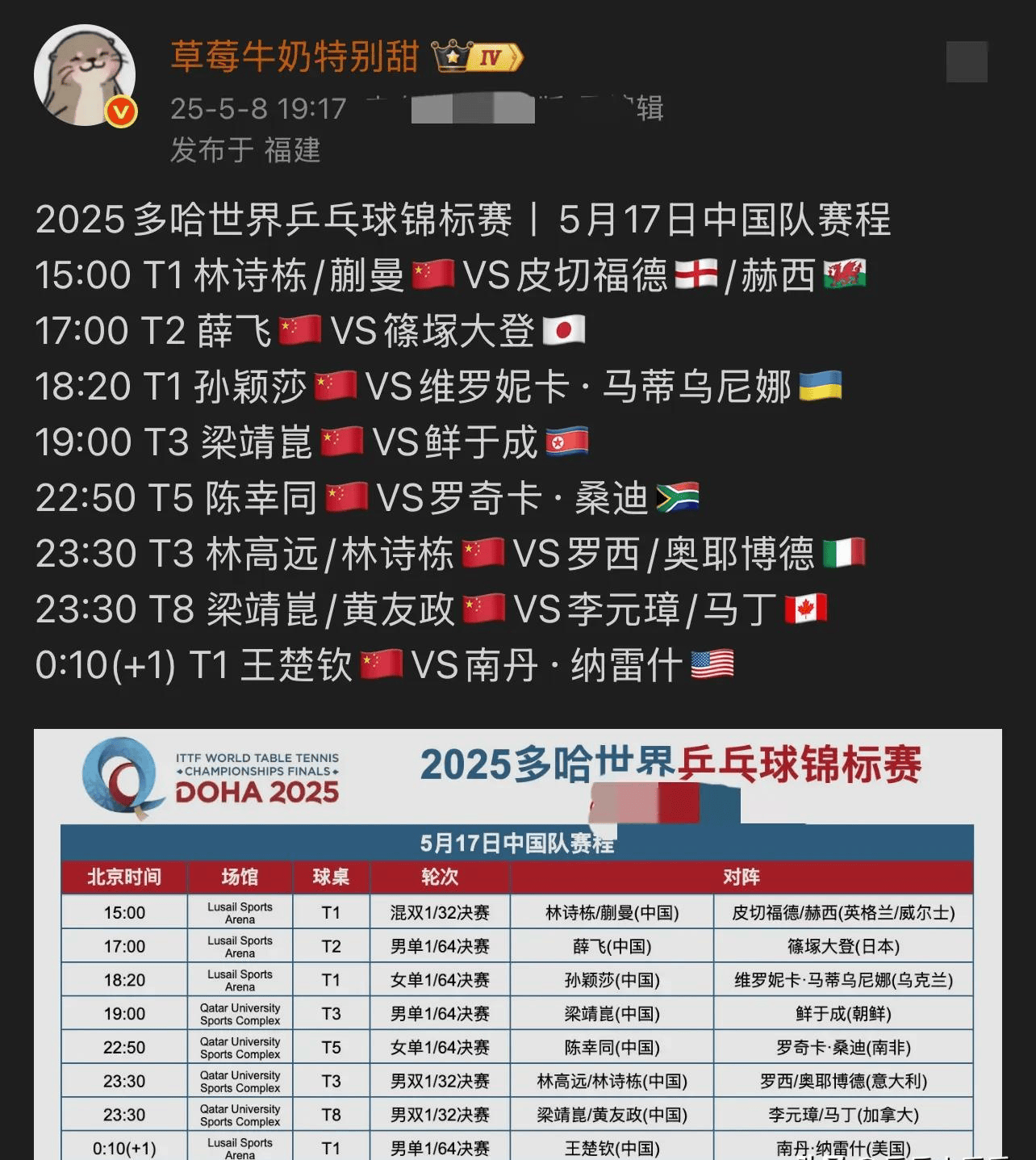This screenshot has width=1036, height=1160.
Task: View the Doha 2025 schedule image
Action: click(x=517, y=944)
